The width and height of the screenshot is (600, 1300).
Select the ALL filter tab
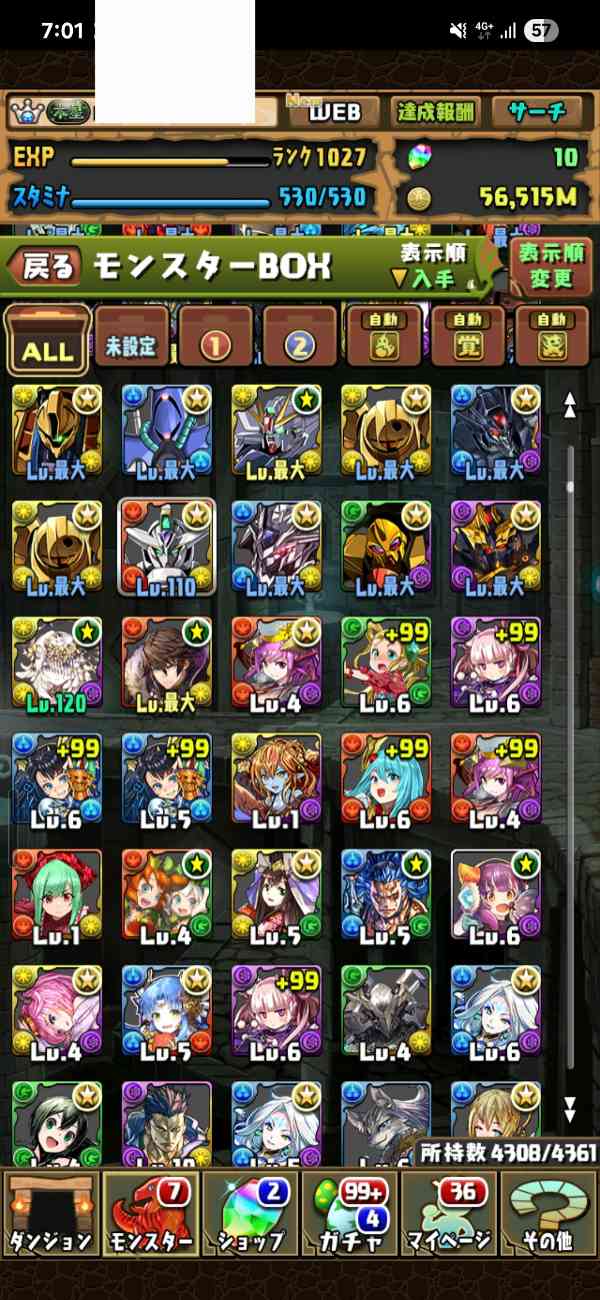pyautogui.click(x=47, y=339)
